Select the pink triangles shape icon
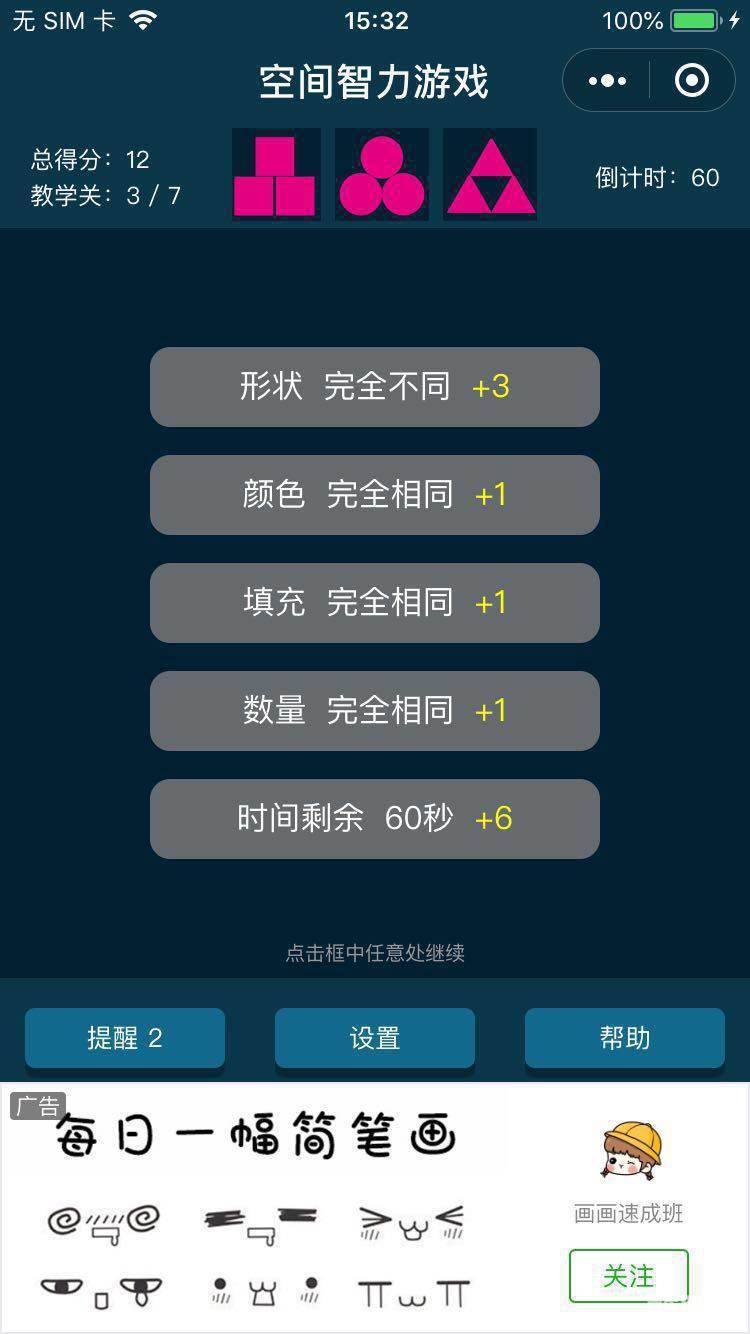Image resolution: width=750 pixels, height=1334 pixels. tap(488, 173)
